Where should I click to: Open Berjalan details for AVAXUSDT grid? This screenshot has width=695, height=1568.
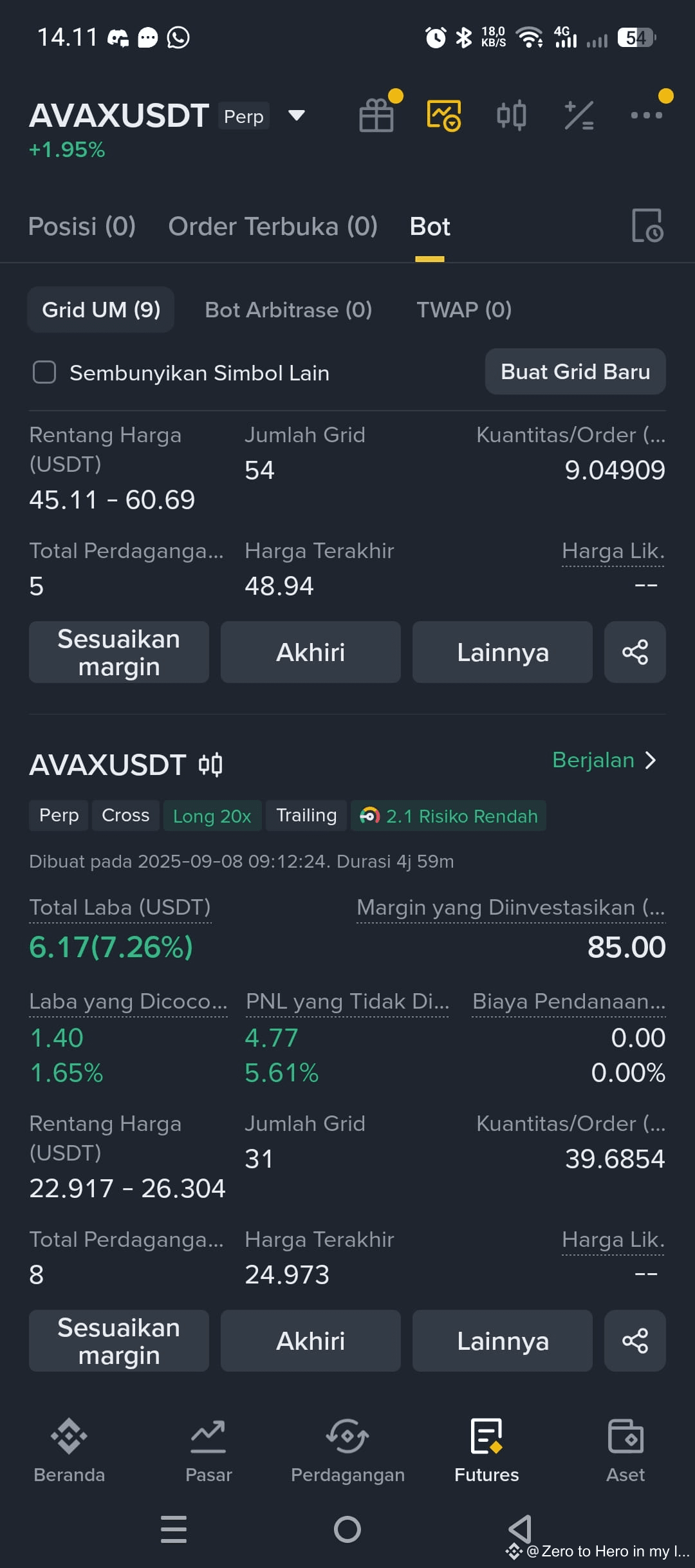click(x=605, y=760)
